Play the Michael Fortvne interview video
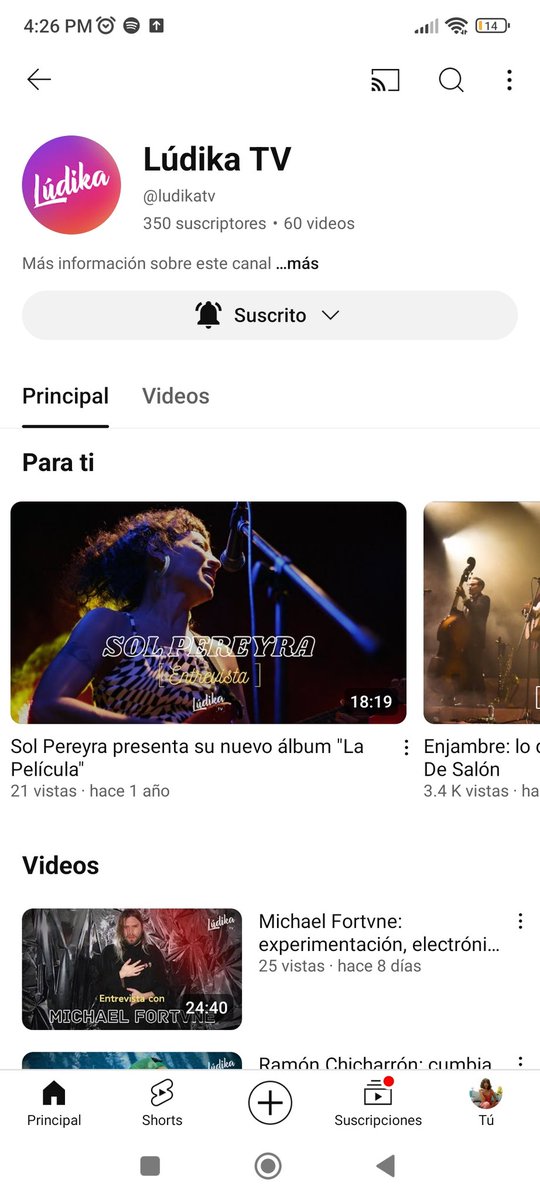The image size is (540, 1200). pyautogui.click(x=132, y=969)
